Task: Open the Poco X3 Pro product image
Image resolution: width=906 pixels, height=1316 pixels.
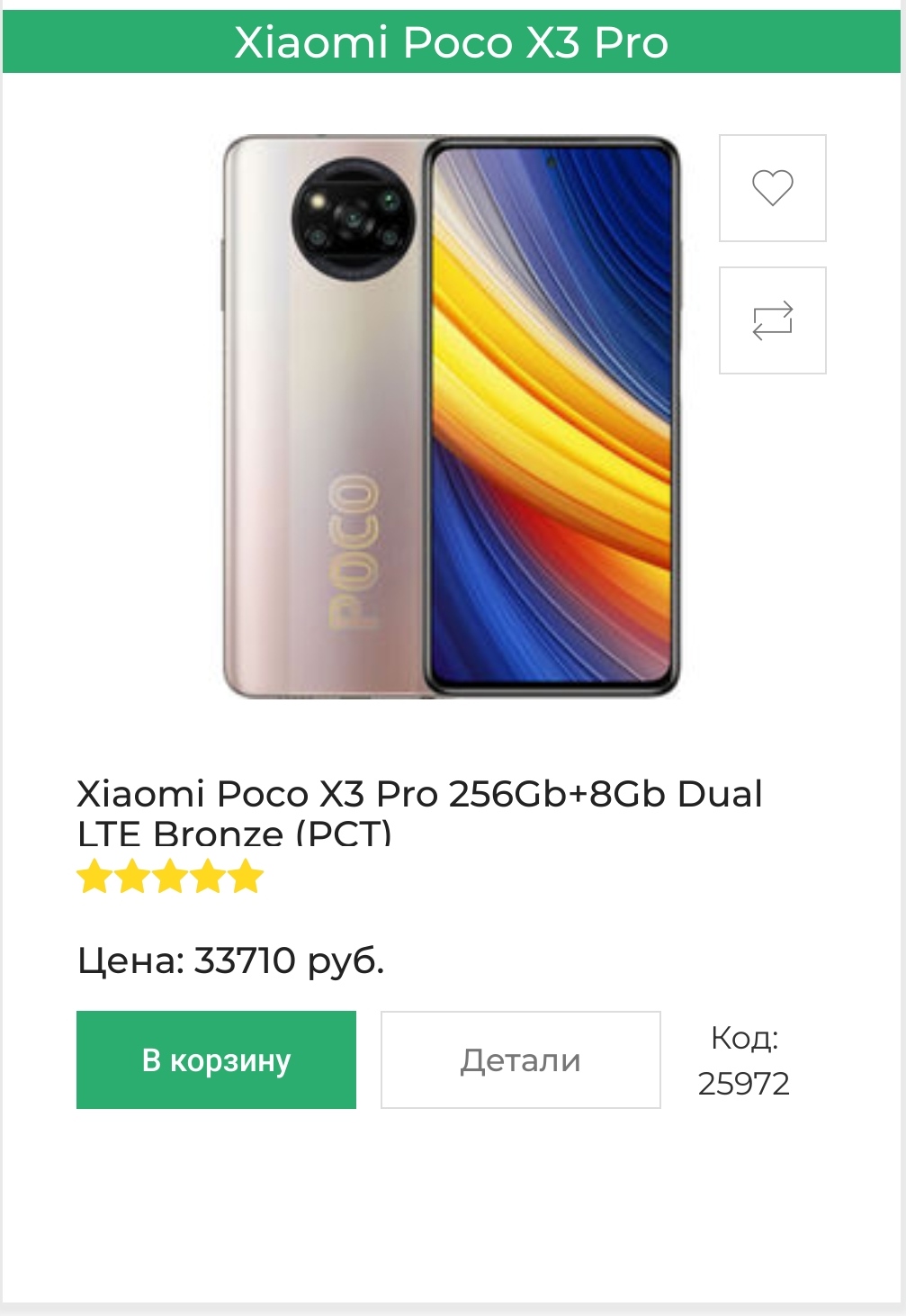Action: [451, 416]
